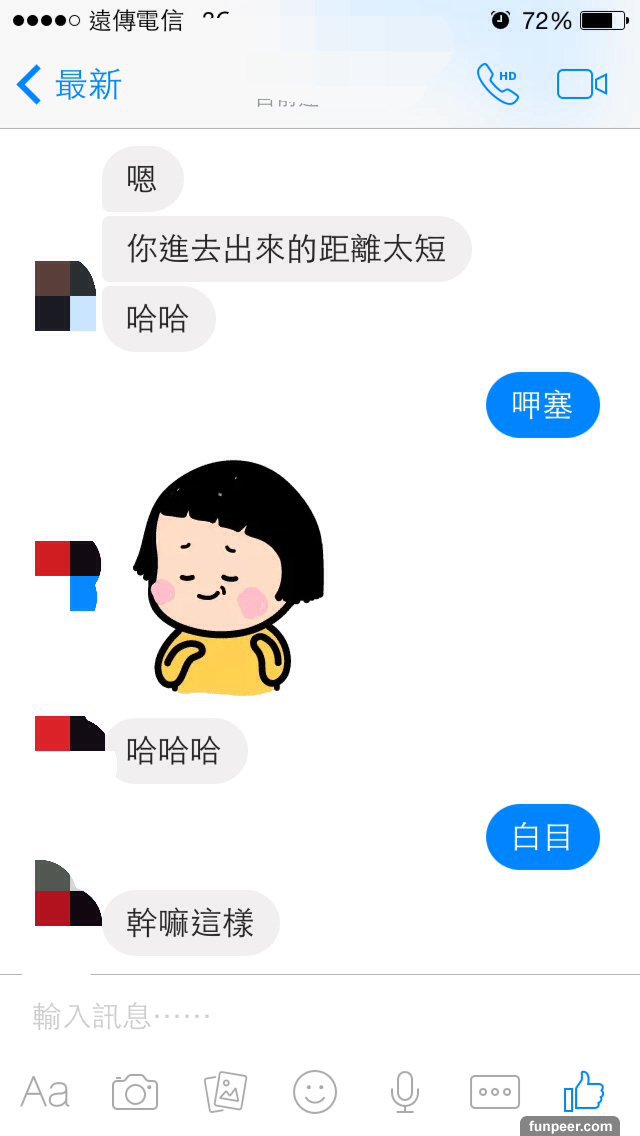Open the Aa text keyboard

pyautogui.click(x=45, y=1092)
